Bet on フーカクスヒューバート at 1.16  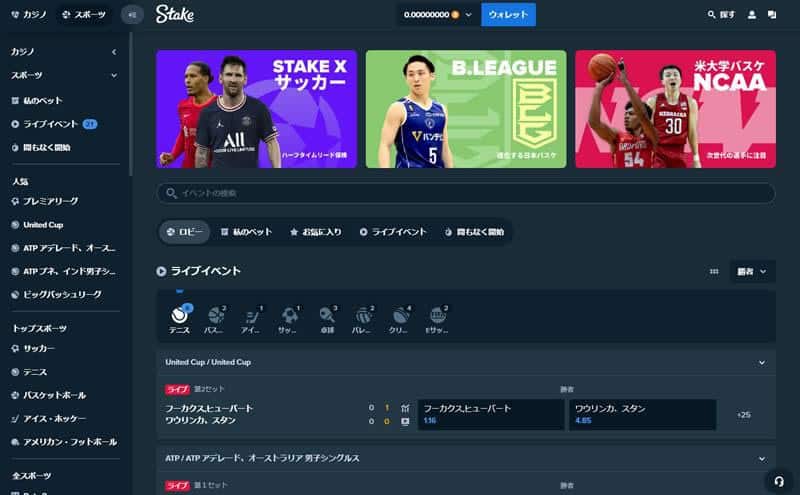pos(490,414)
